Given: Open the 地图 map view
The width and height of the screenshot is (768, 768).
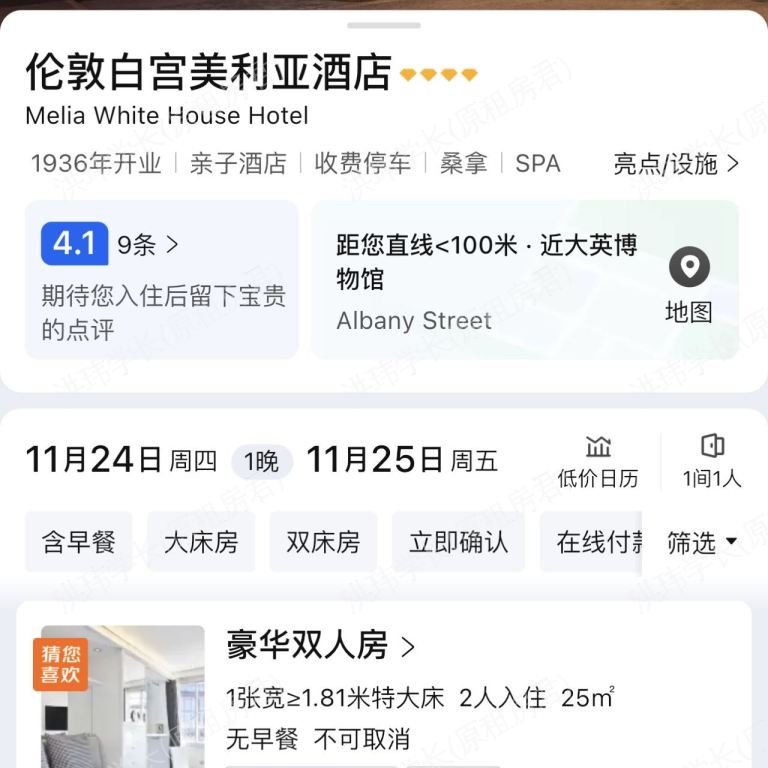Looking at the screenshot, I should tap(688, 284).
